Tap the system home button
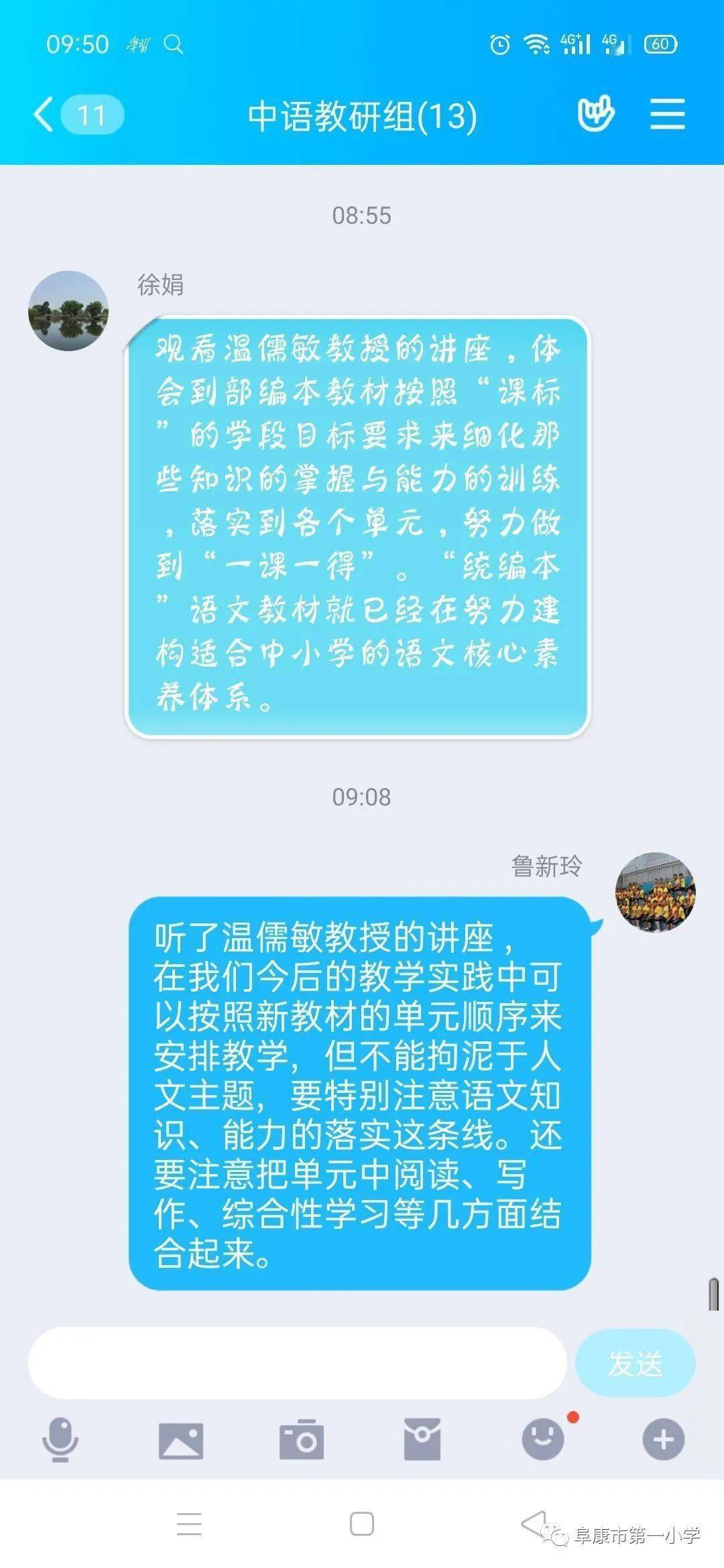This screenshot has height=1568, width=724. pos(362,1524)
